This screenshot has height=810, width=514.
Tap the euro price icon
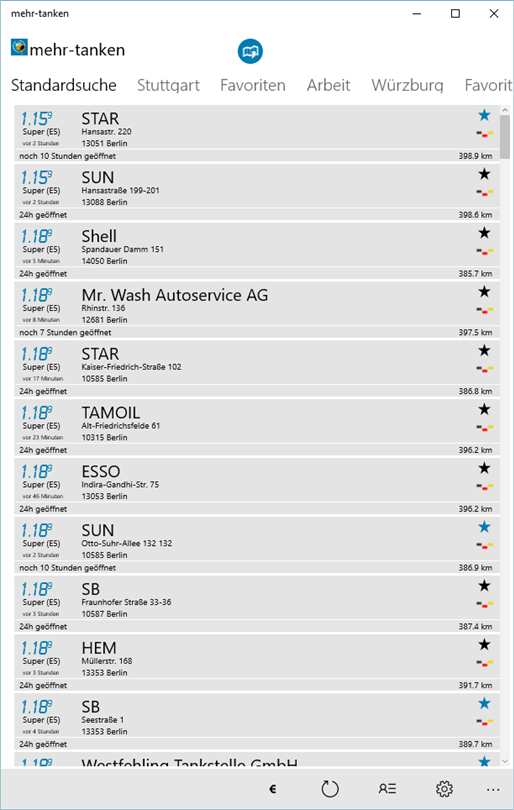pos(273,789)
